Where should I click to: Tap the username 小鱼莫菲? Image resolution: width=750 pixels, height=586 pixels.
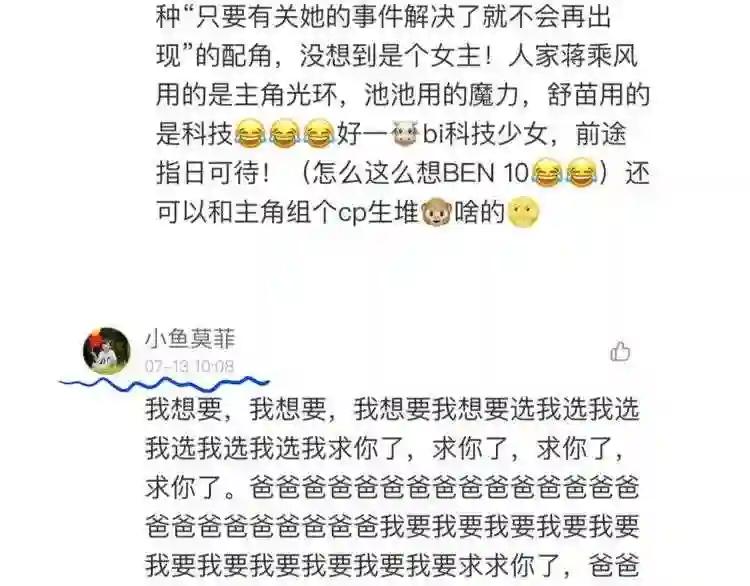[190, 339]
